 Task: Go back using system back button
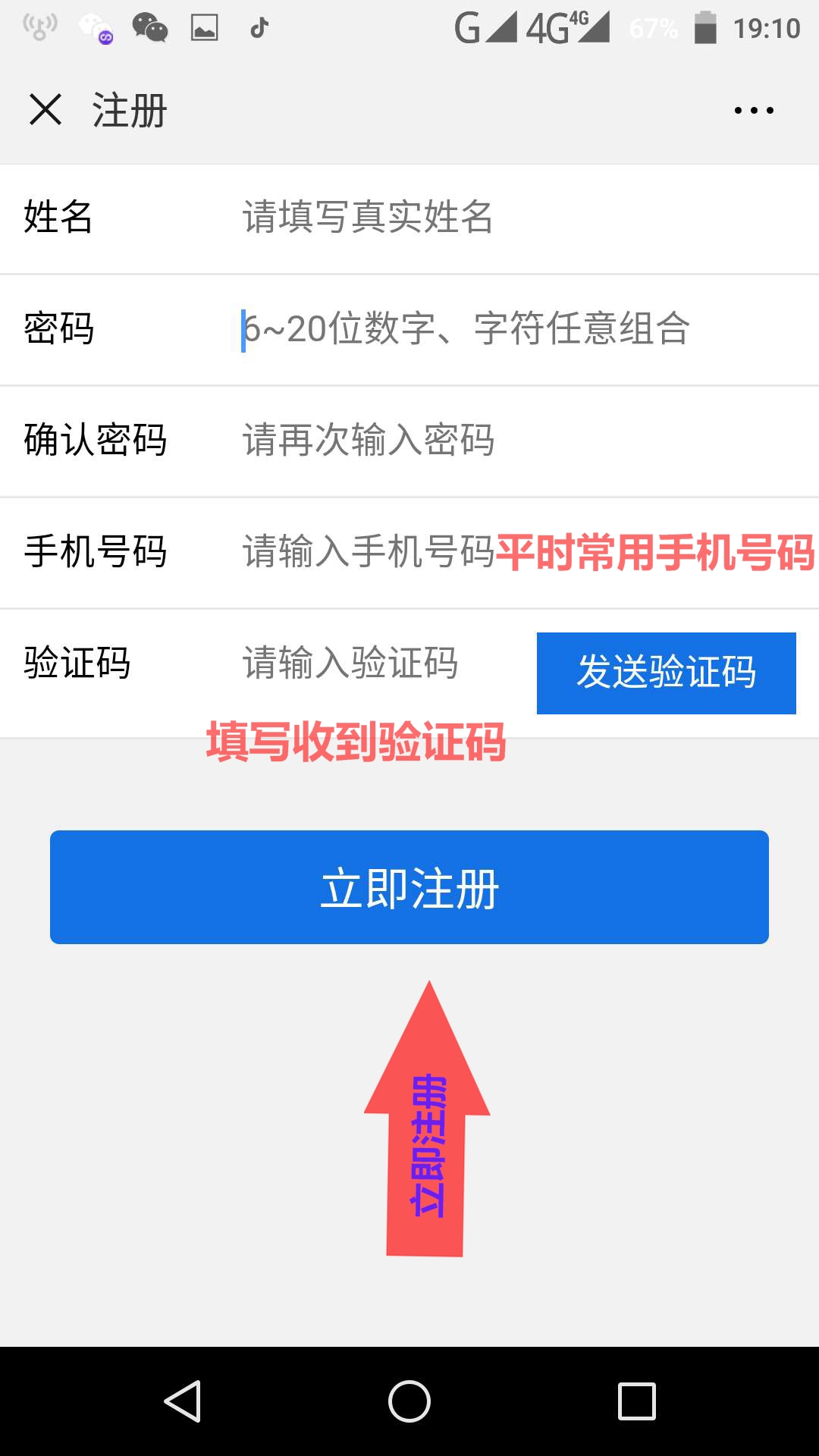(183, 1401)
